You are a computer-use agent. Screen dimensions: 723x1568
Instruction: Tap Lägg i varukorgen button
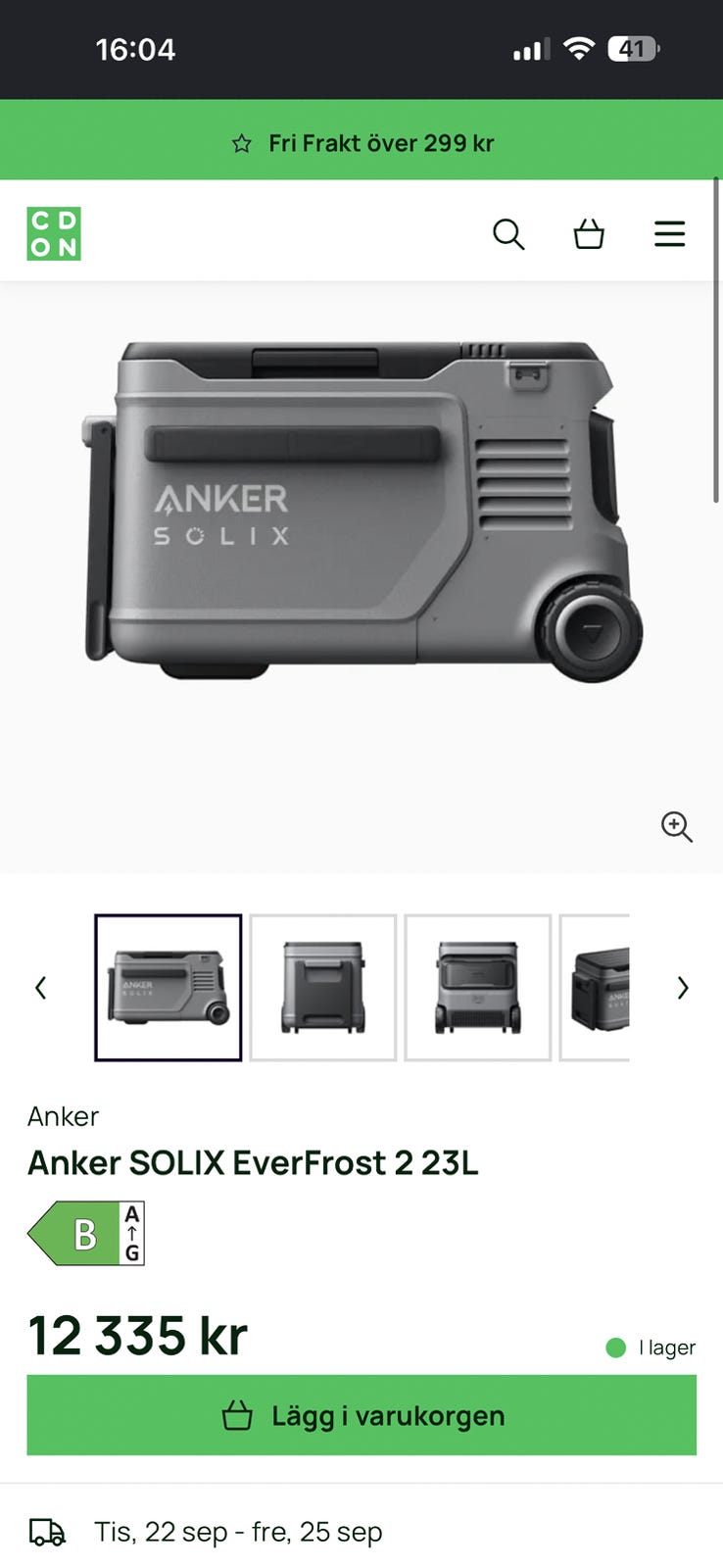click(x=361, y=1415)
